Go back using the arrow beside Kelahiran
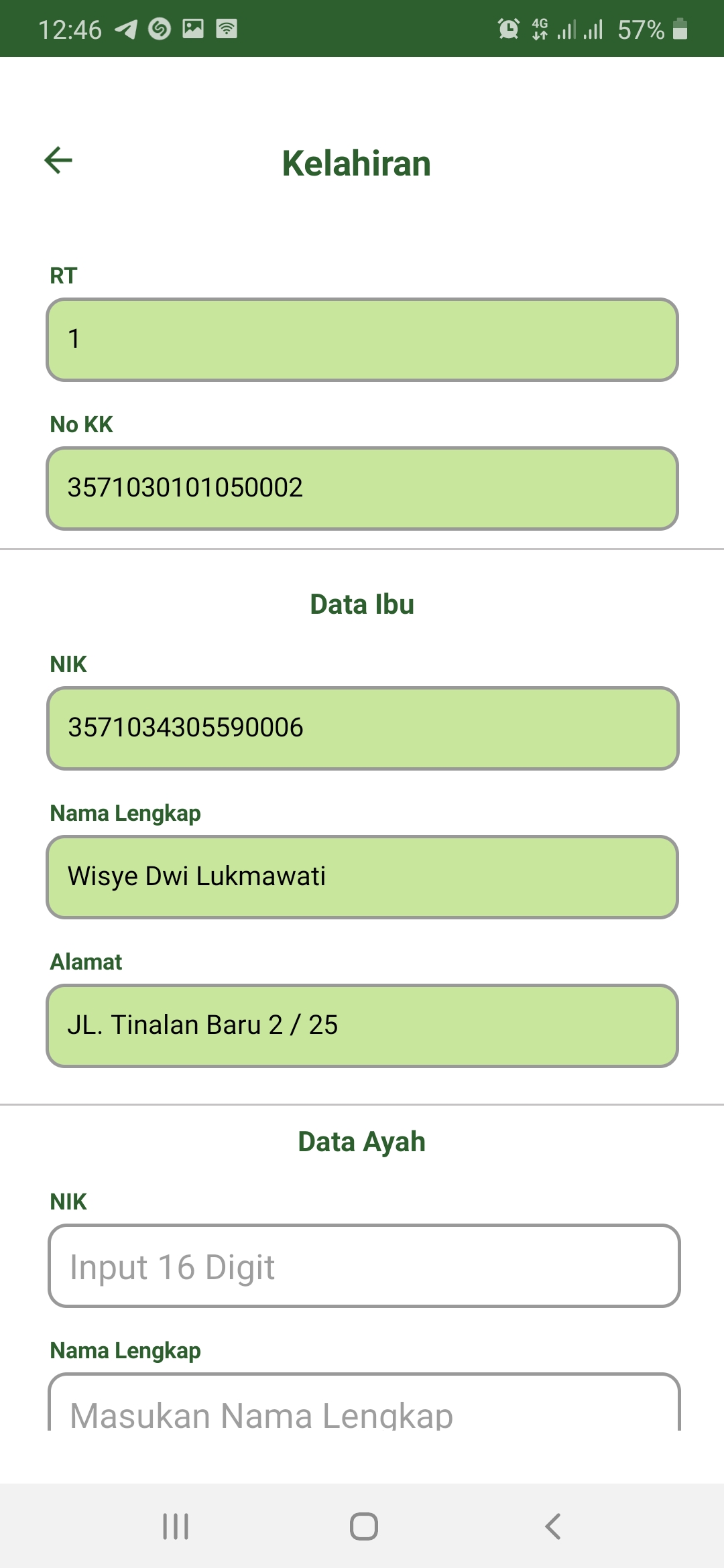This screenshot has height=1568, width=724. 58,160
